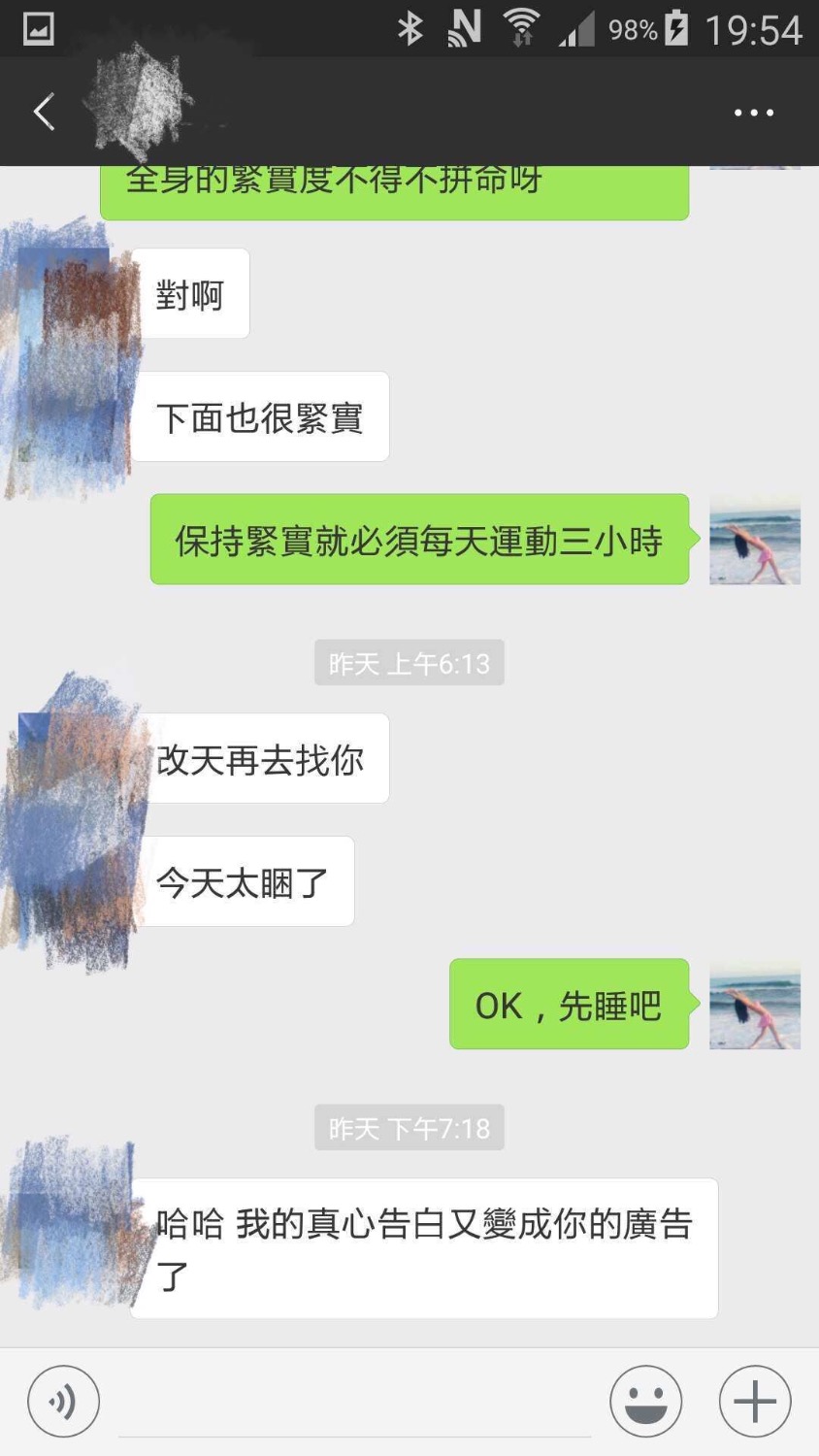This screenshot has width=819, height=1456.
Task: Tap own avatar beside 'OK，先睡吧'
Action: (755, 1005)
